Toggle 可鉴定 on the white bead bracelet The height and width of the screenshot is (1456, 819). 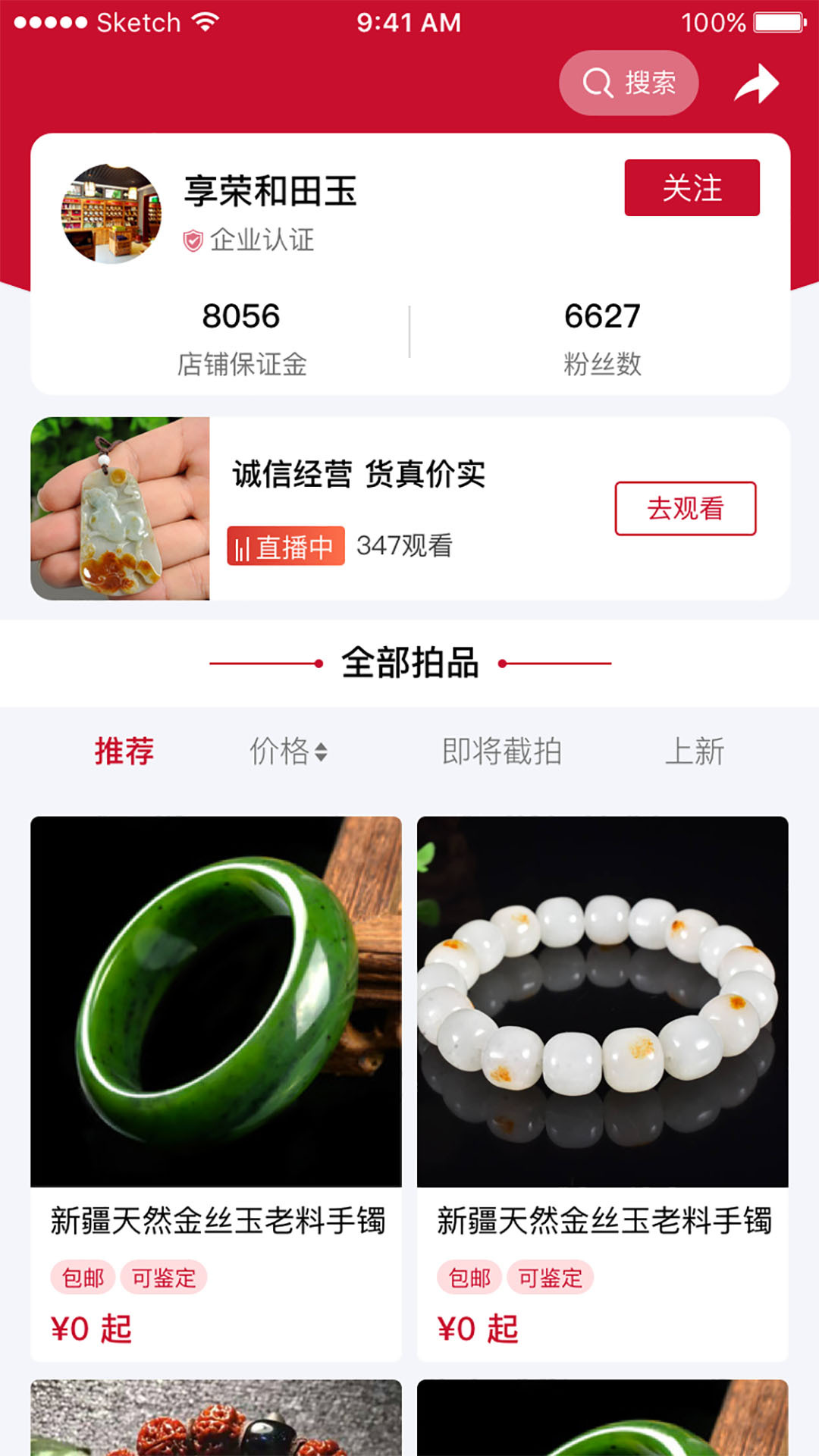pos(551,1276)
